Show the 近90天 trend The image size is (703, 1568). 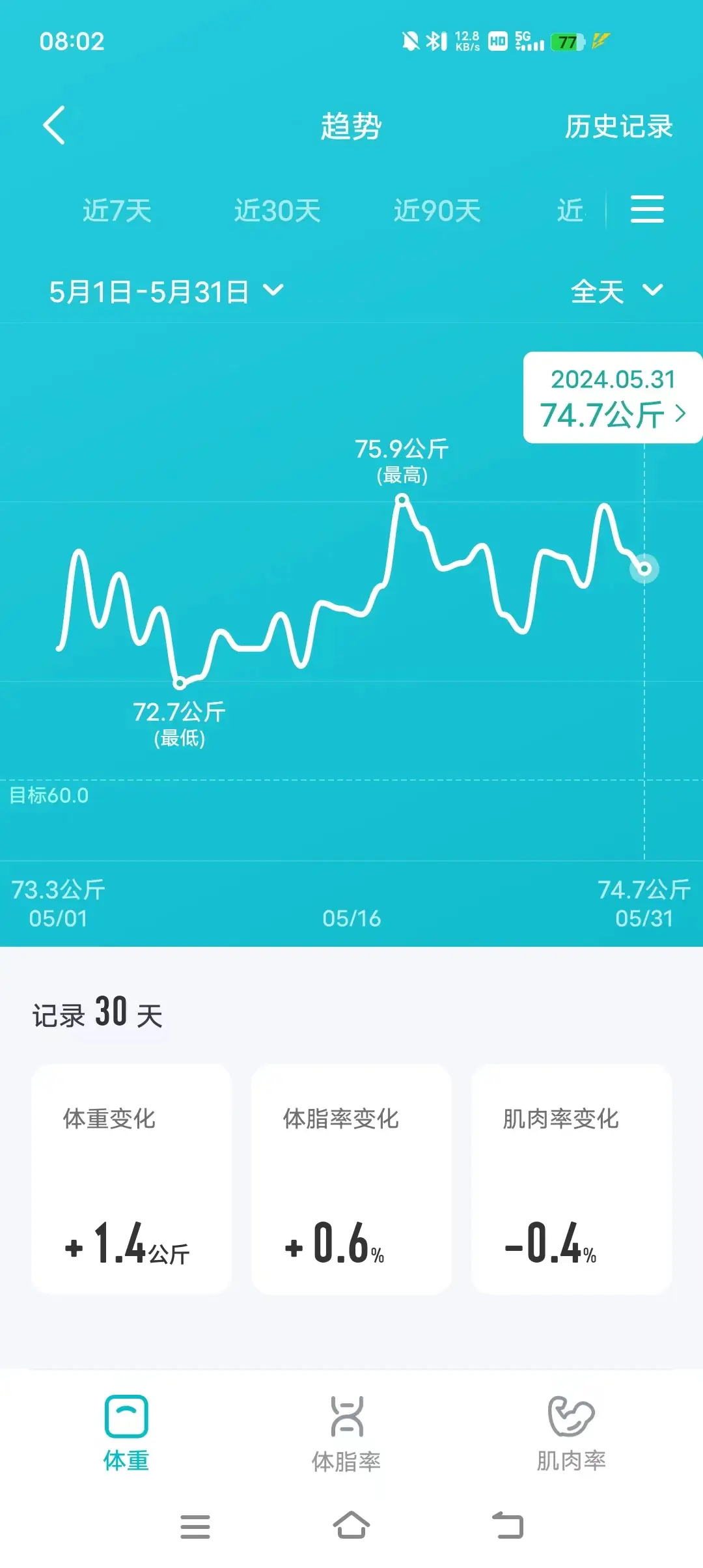(x=437, y=211)
